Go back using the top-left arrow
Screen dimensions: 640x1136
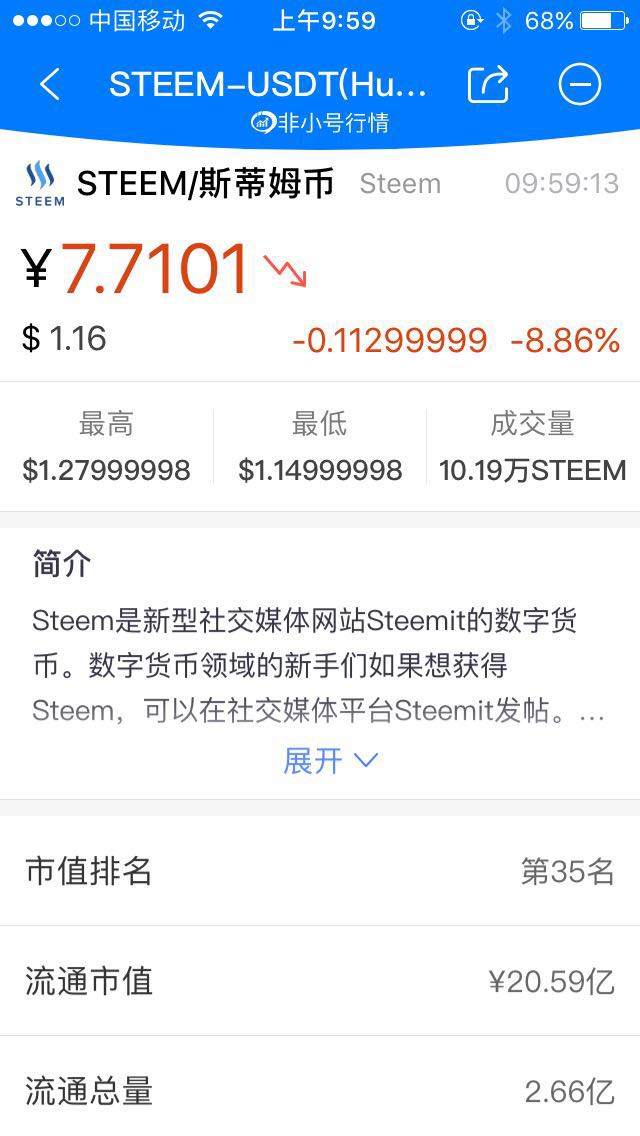click(x=50, y=85)
